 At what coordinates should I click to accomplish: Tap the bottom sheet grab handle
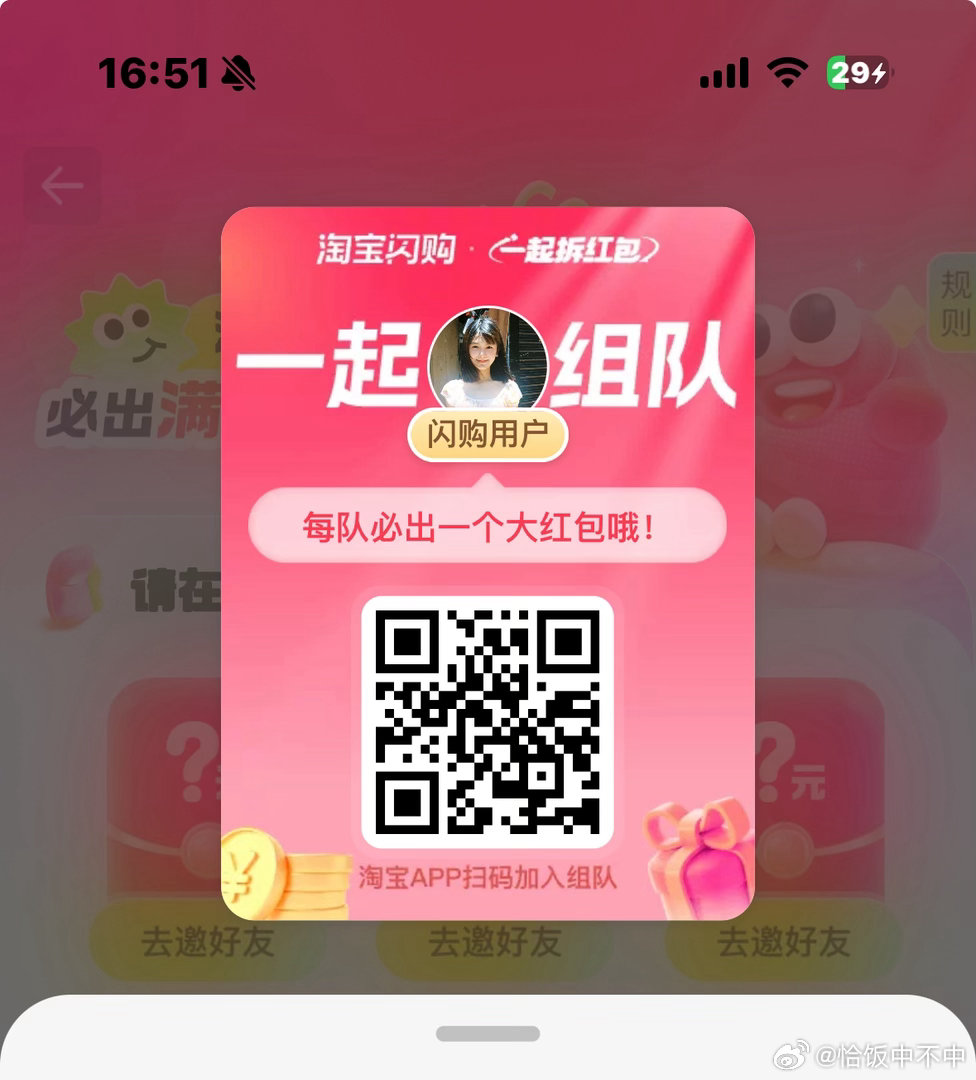point(488,1033)
